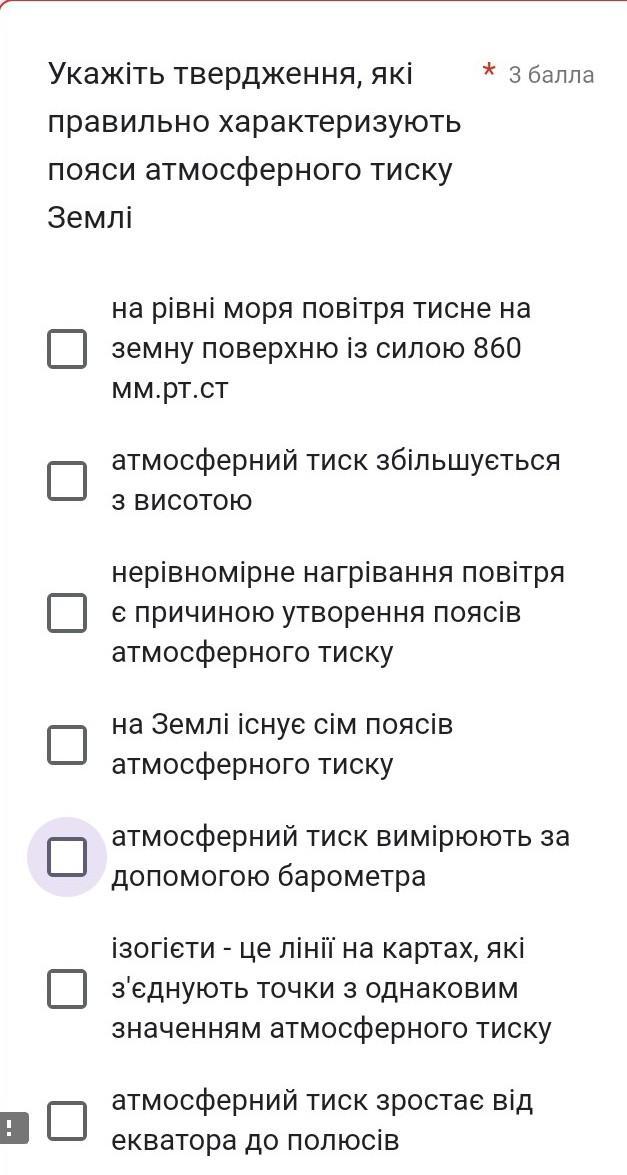Open the feedback exclamation button
The height and width of the screenshot is (1175, 627).
tap(13, 1128)
